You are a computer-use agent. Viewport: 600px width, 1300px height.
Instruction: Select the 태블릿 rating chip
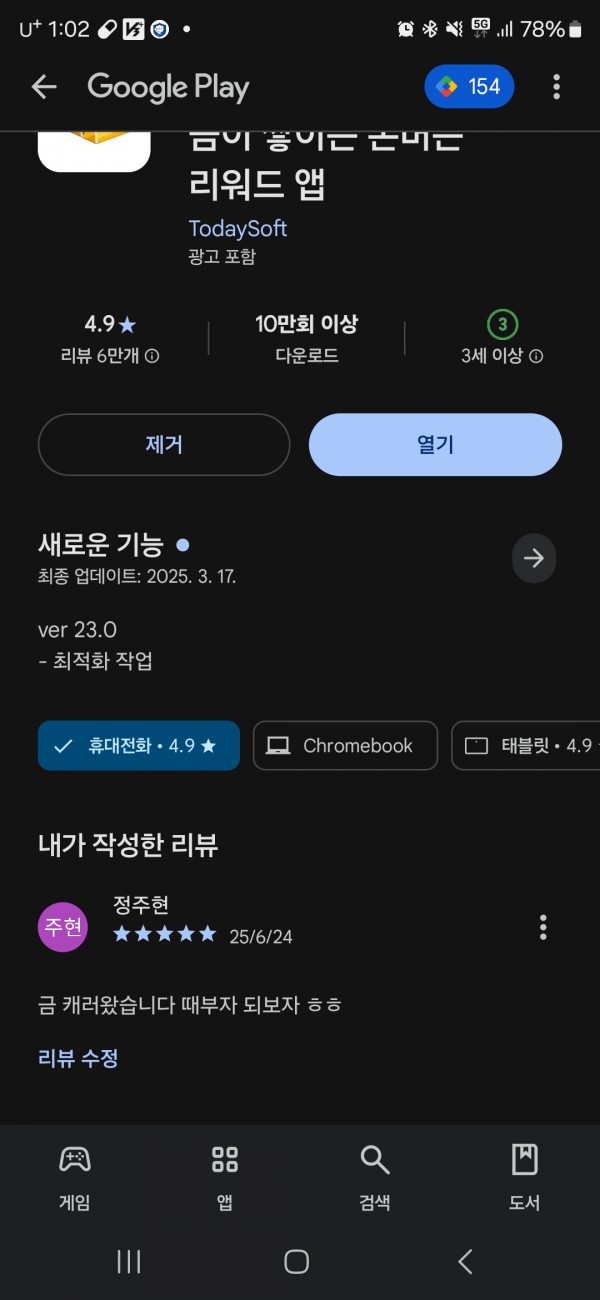tap(526, 746)
